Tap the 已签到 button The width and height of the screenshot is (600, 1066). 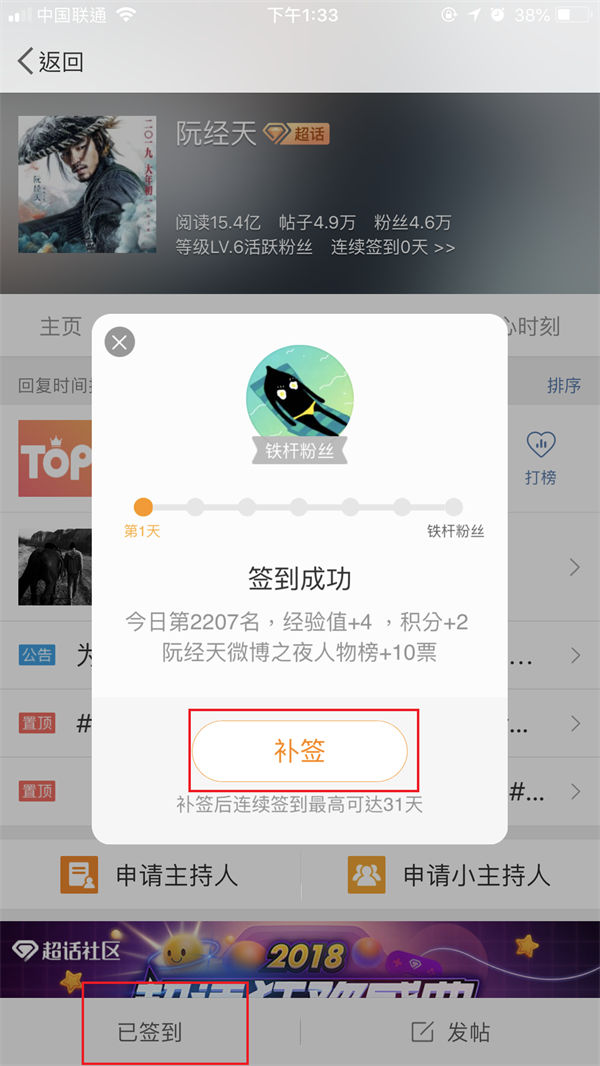(x=150, y=1032)
